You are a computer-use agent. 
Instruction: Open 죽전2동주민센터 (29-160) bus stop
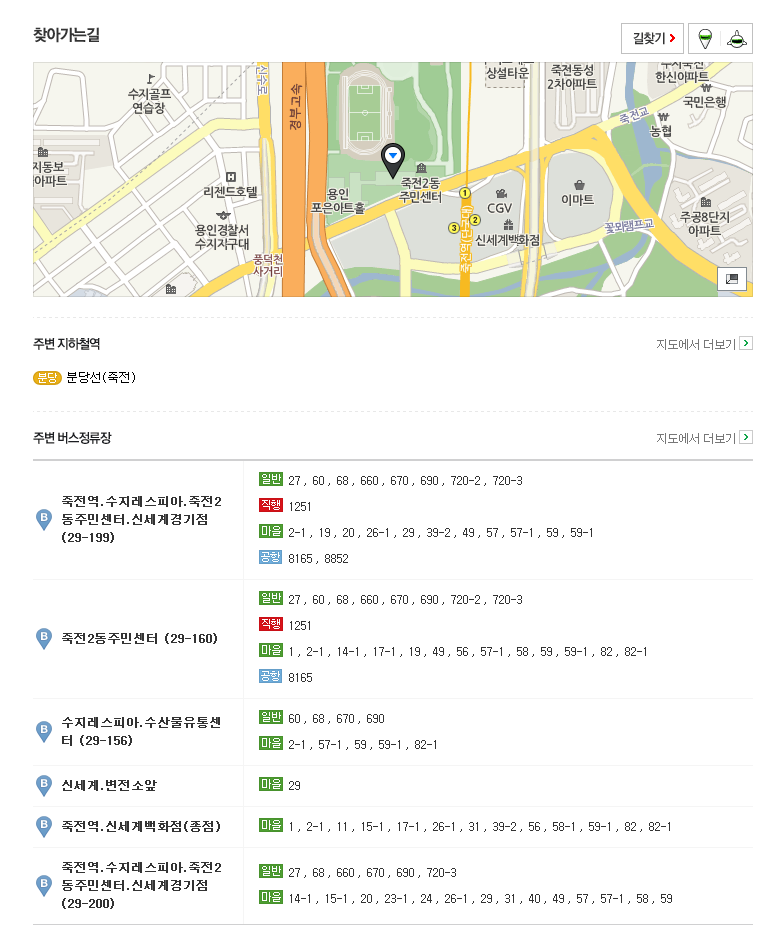(139, 638)
